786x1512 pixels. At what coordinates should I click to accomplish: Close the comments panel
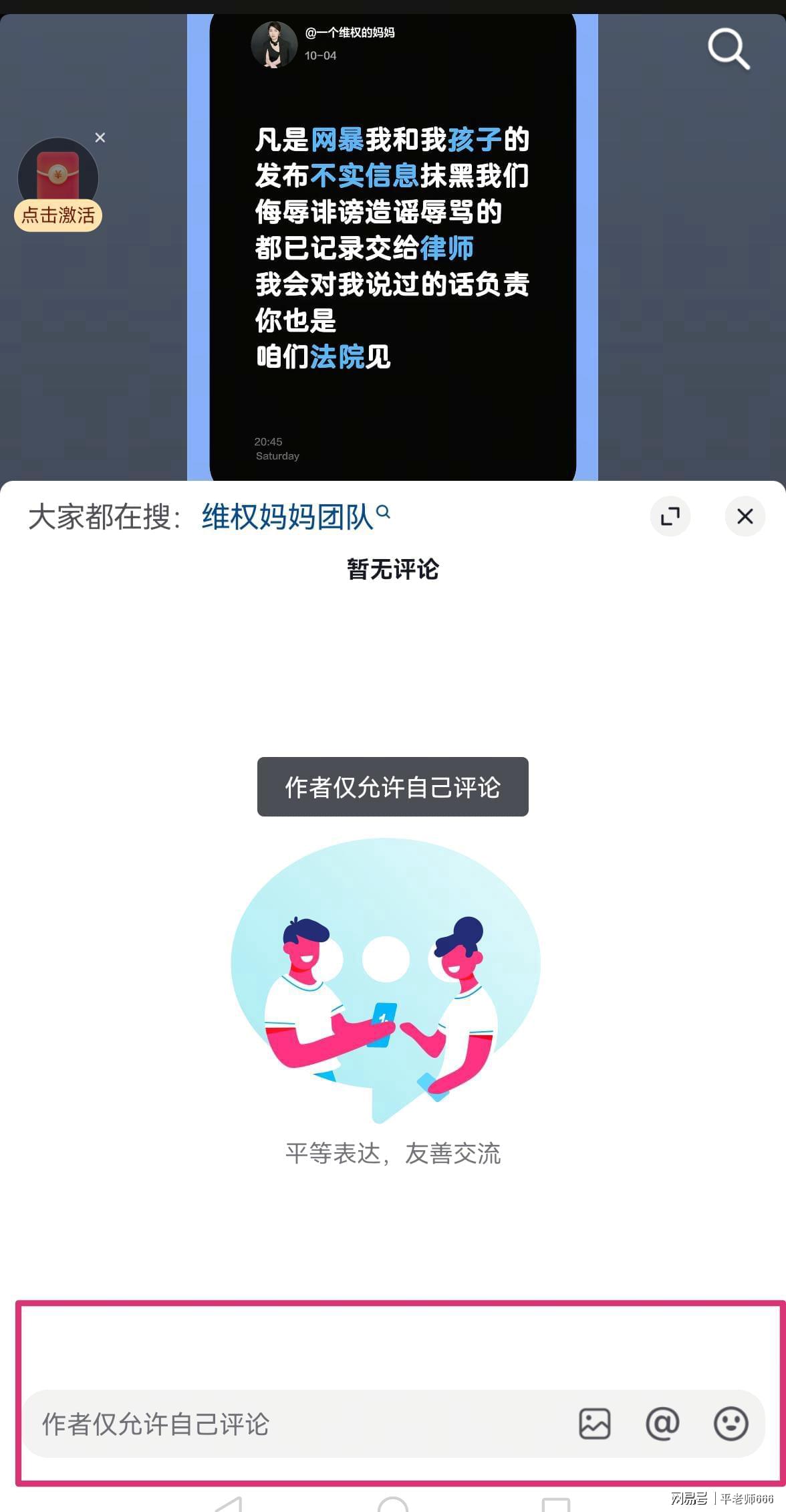pos(745,516)
